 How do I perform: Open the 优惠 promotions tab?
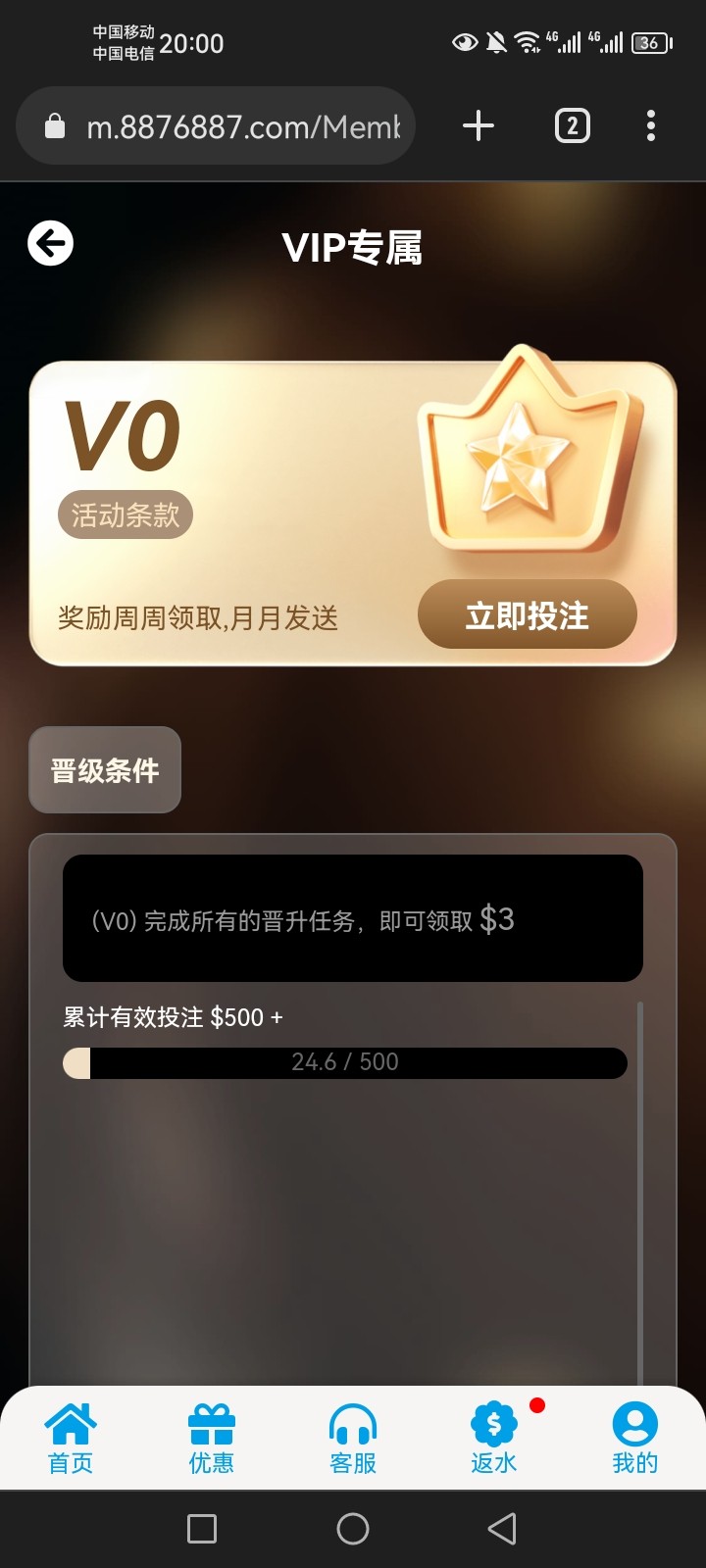pos(212,1439)
